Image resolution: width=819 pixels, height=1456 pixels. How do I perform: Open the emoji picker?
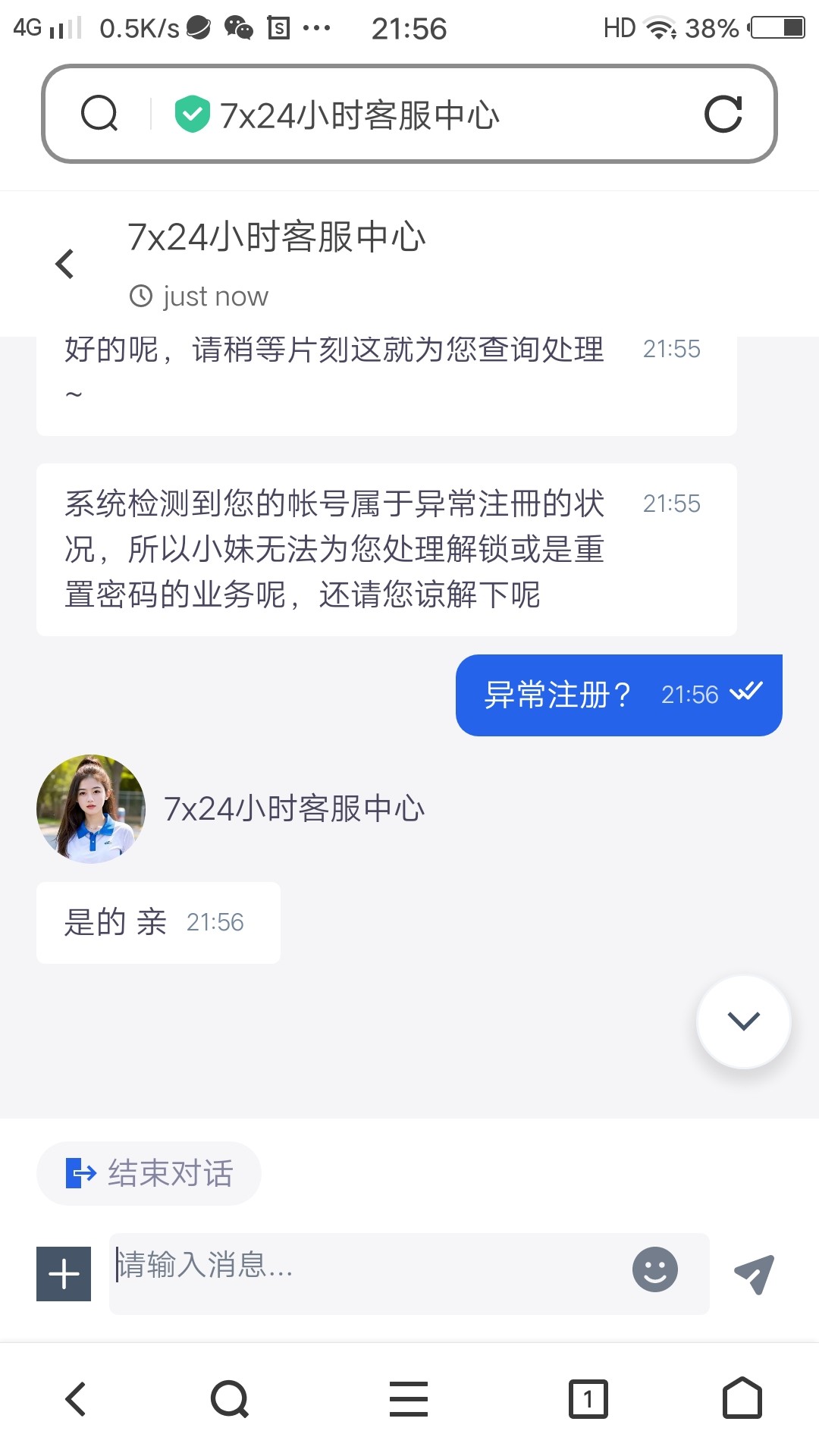click(654, 1269)
